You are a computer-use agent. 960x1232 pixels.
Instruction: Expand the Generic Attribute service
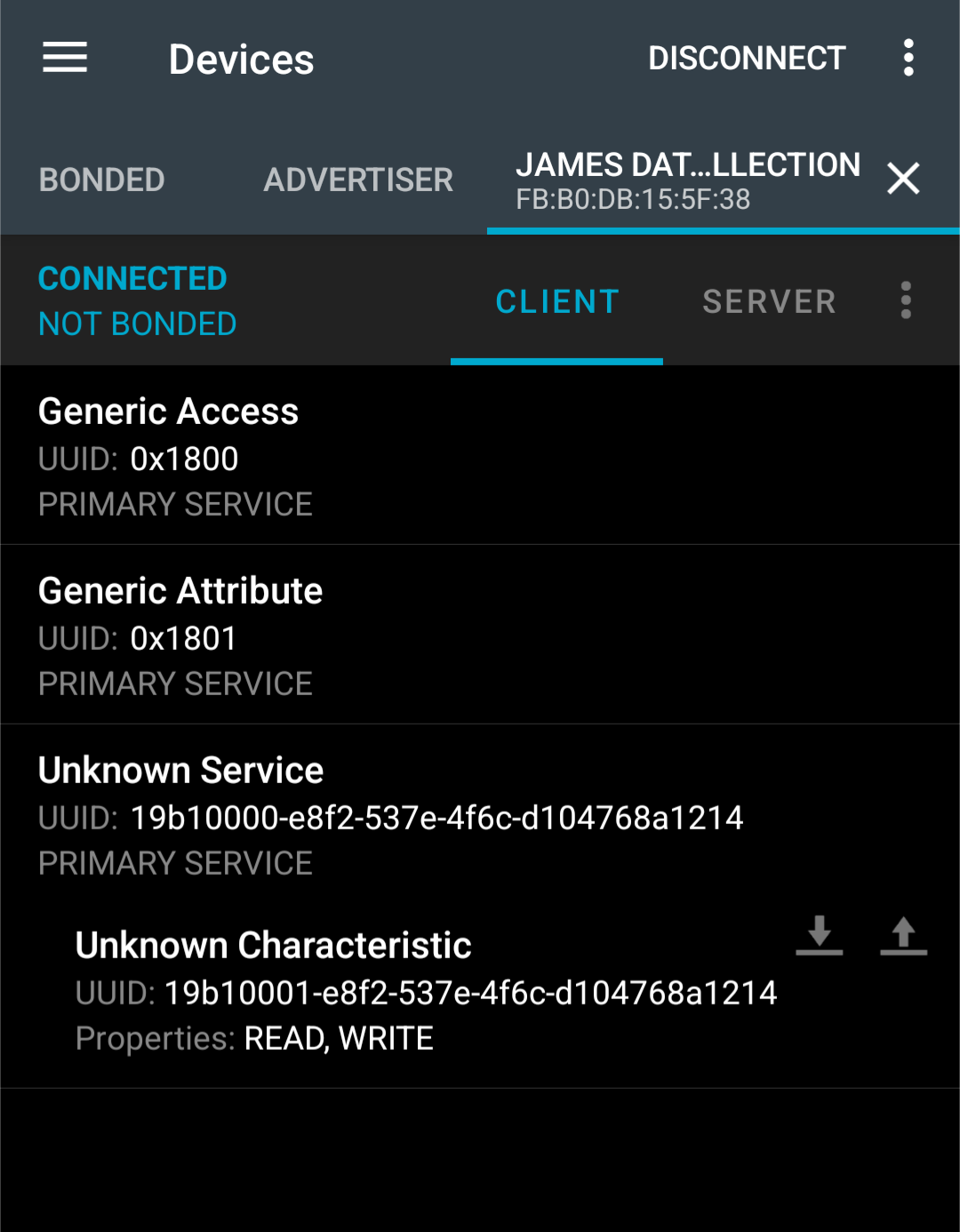coord(267,635)
